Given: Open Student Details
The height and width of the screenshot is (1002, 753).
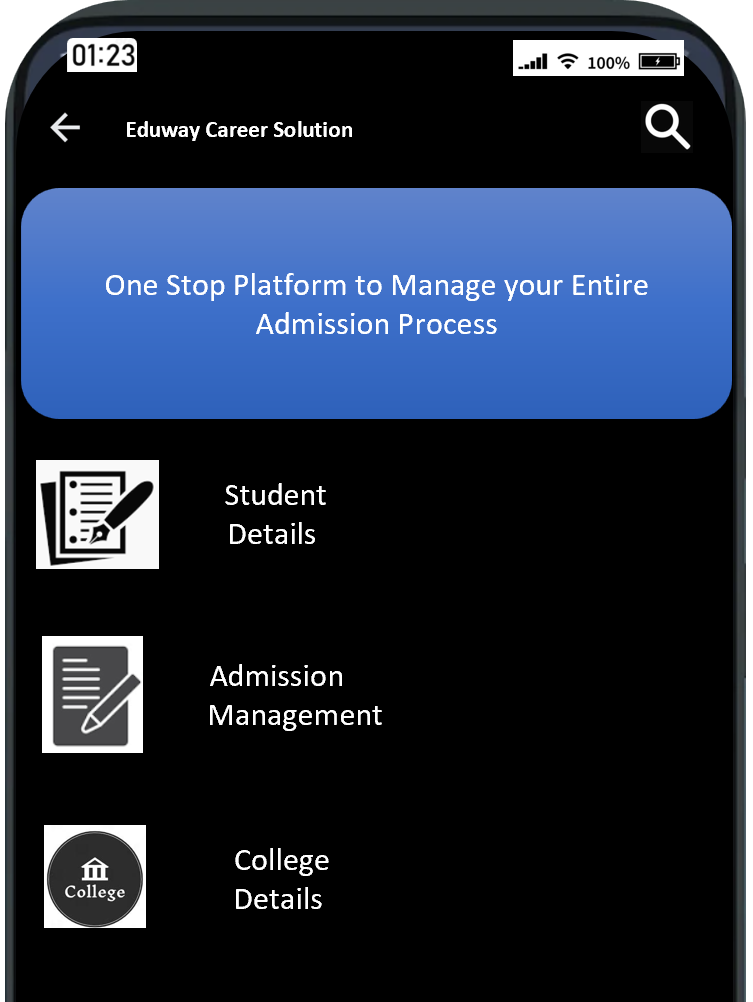Looking at the screenshot, I should [x=275, y=514].
